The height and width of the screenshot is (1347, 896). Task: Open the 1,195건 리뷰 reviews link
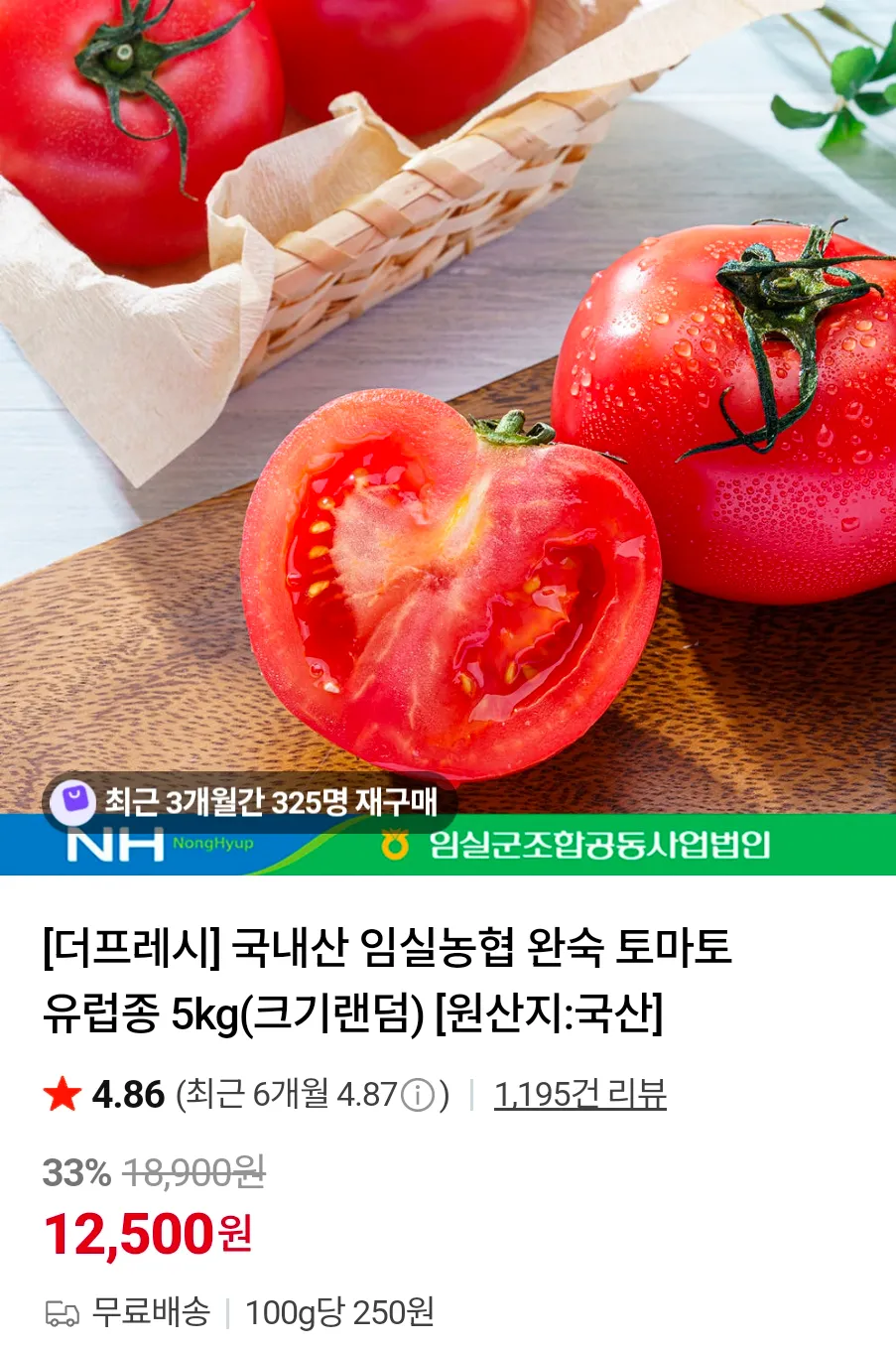(579, 1094)
